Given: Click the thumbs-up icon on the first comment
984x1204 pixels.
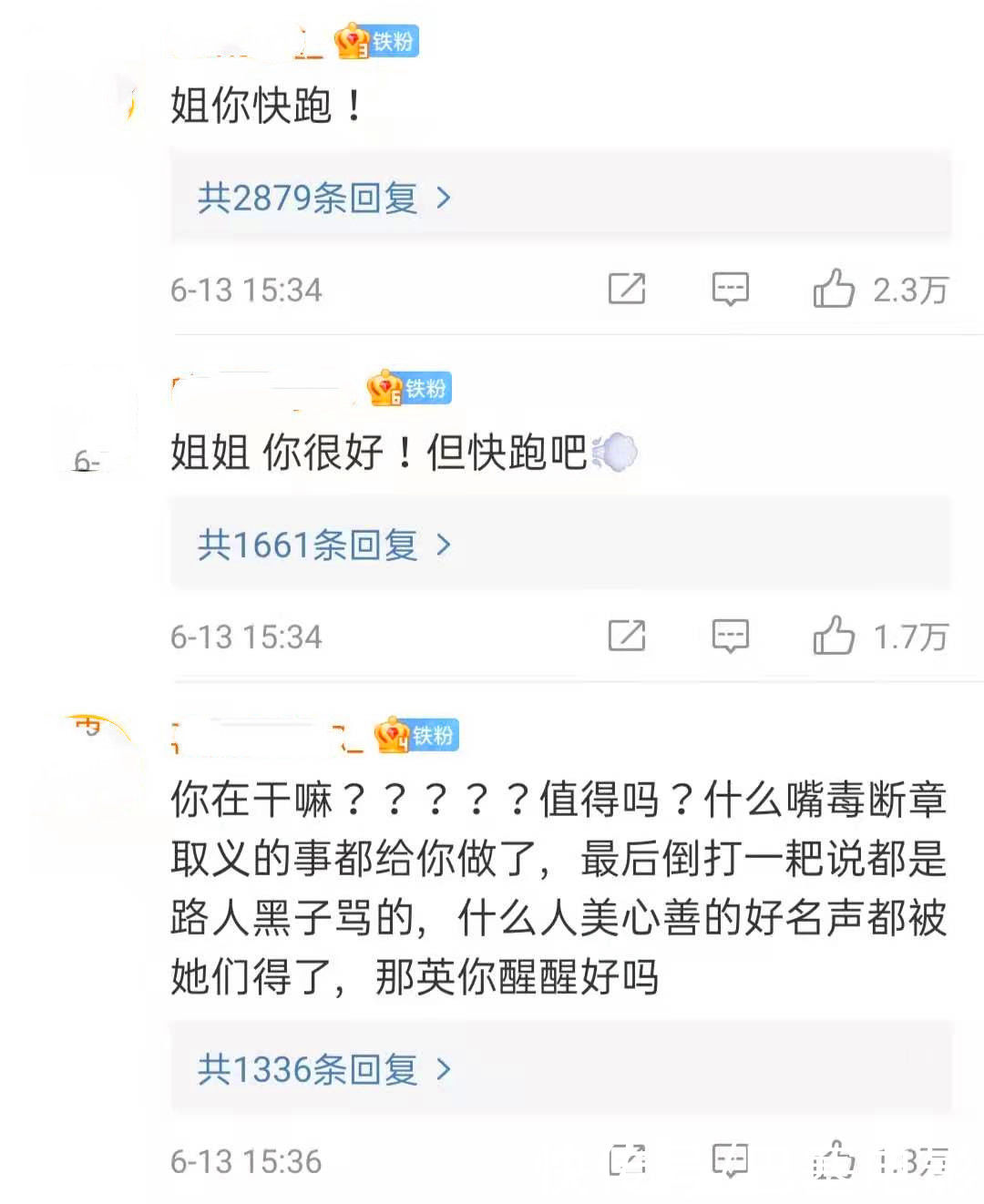Looking at the screenshot, I should (833, 289).
